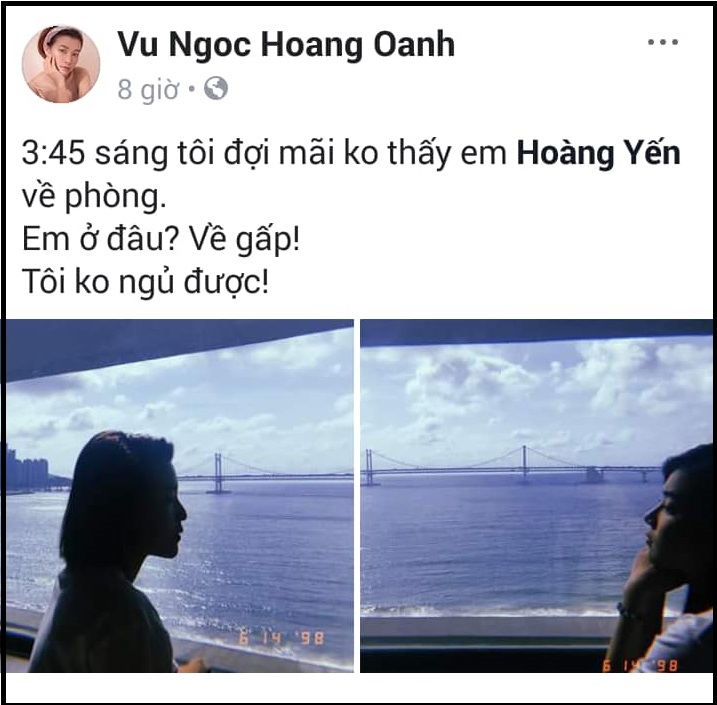
Task: Open the right photo with the bridge view
Action: tap(536, 497)
